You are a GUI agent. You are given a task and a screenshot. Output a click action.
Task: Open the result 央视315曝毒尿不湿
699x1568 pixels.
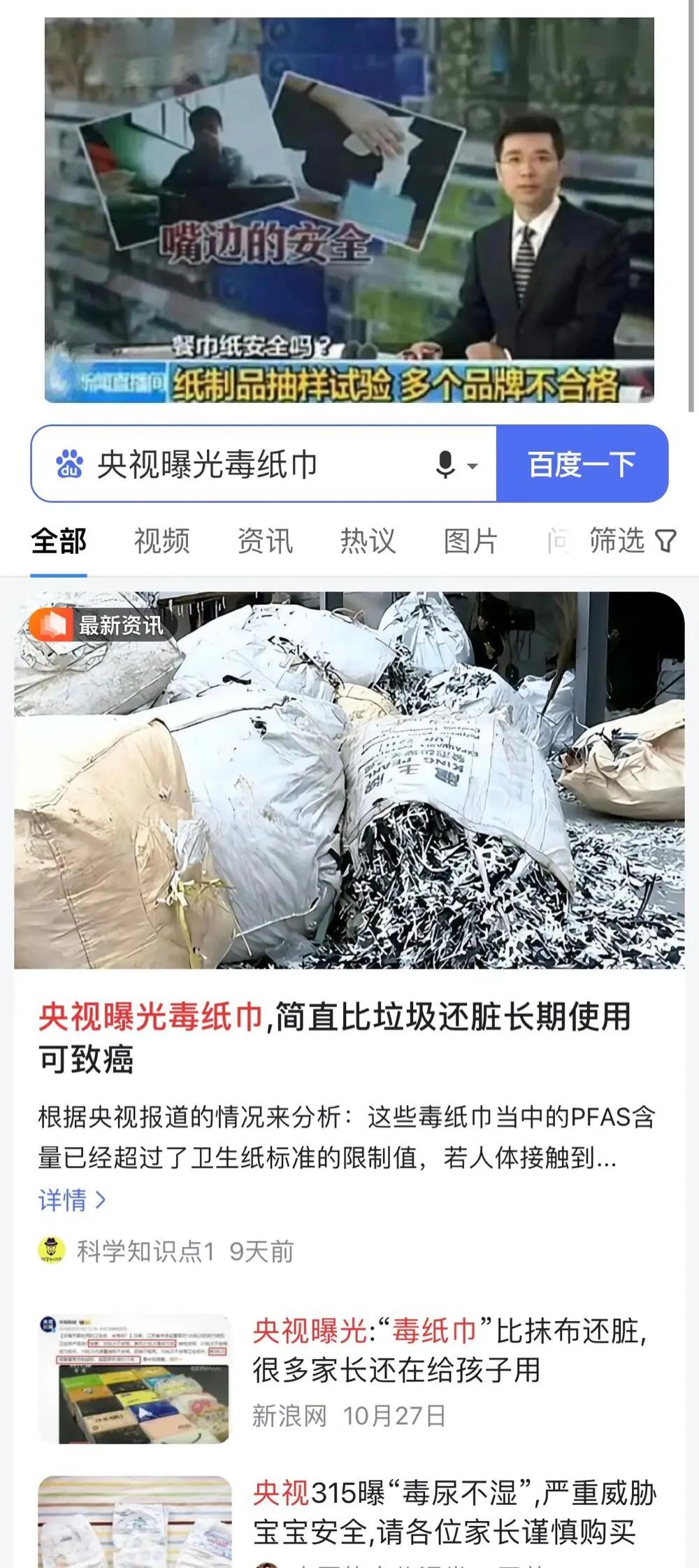[x=455, y=1513]
